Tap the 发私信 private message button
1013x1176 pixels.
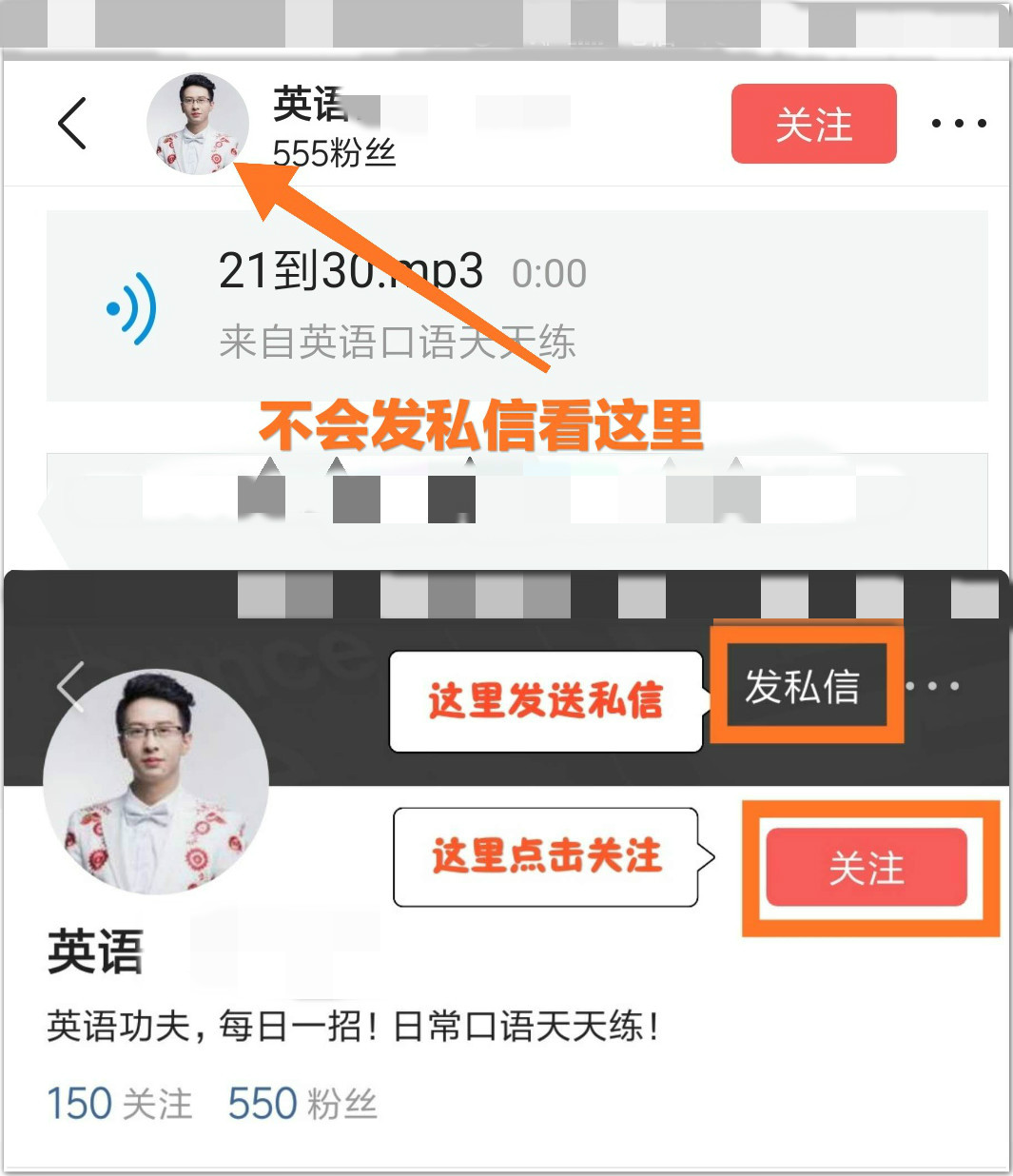click(x=804, y=687)
